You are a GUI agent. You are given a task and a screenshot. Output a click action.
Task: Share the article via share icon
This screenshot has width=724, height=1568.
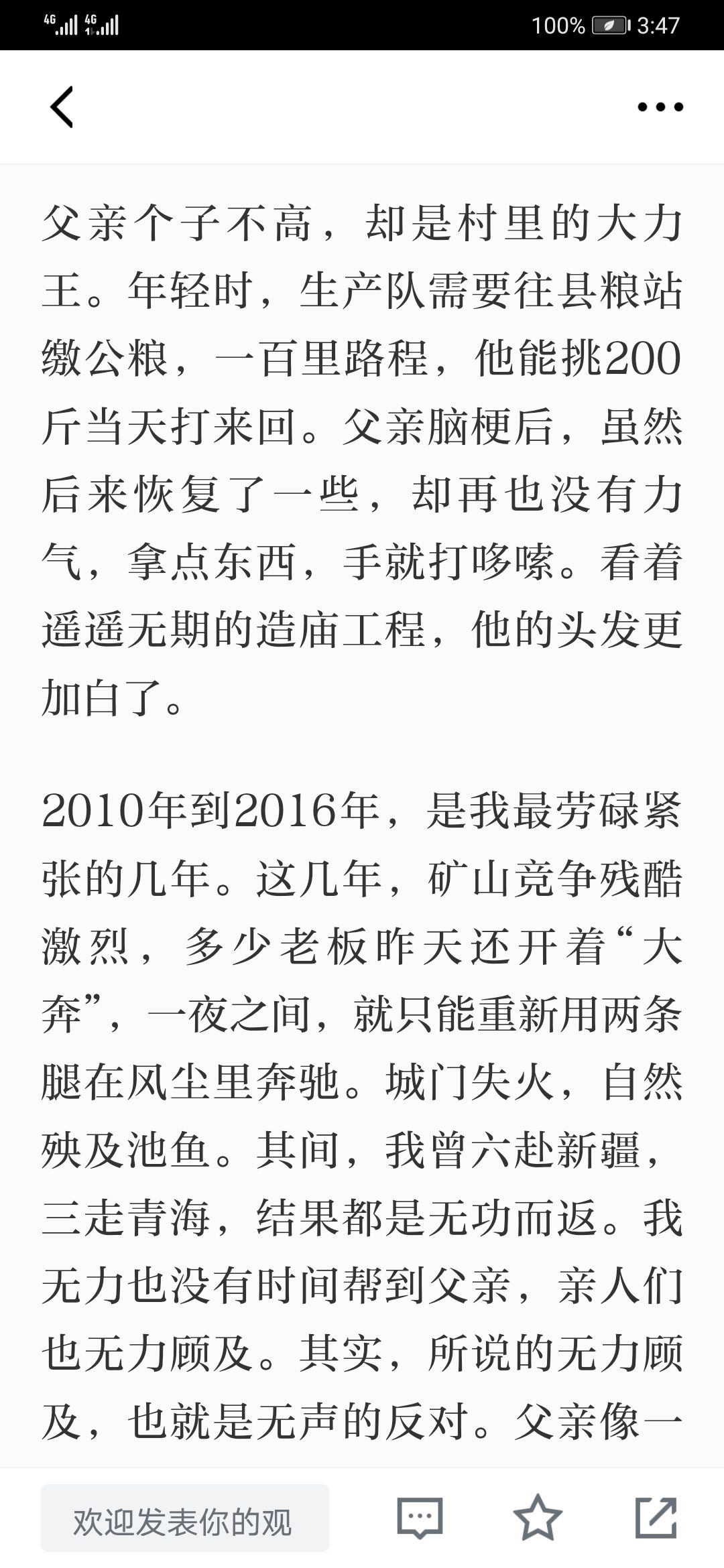click(x=656, y=1518)
